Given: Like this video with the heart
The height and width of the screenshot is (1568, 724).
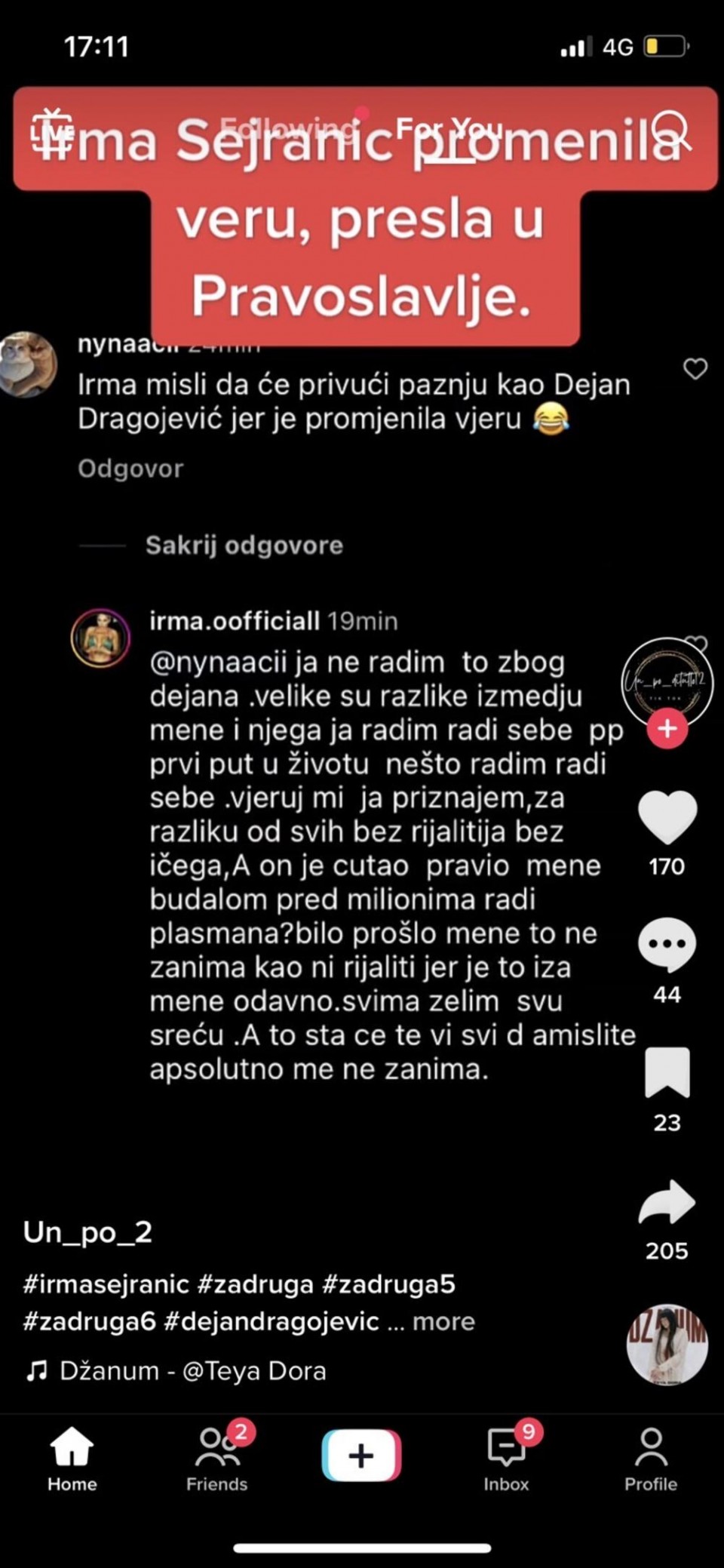Looking at the screenshot, I should coord(667,817).
